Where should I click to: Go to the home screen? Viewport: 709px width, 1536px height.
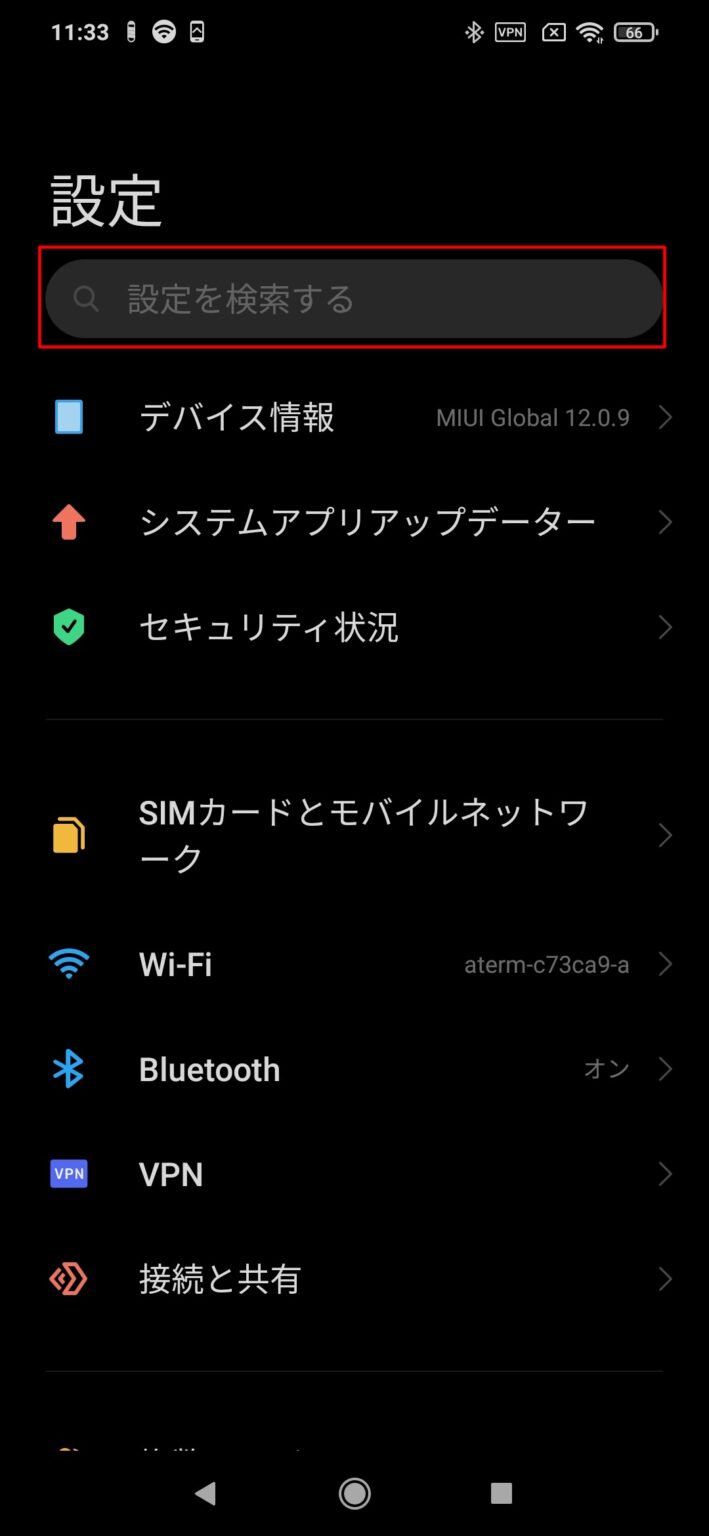pos(354,1494)
